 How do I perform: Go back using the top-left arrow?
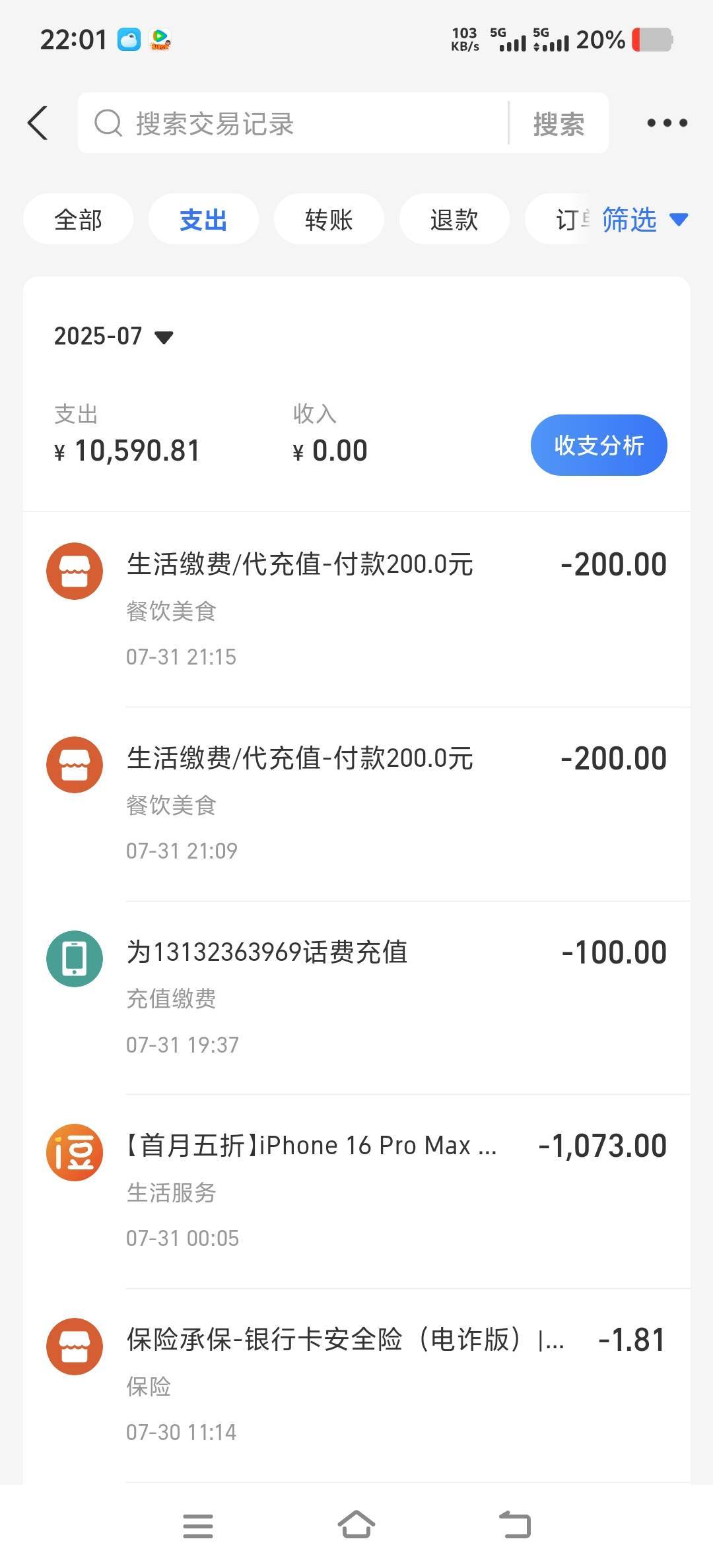(x=38, y=123)
